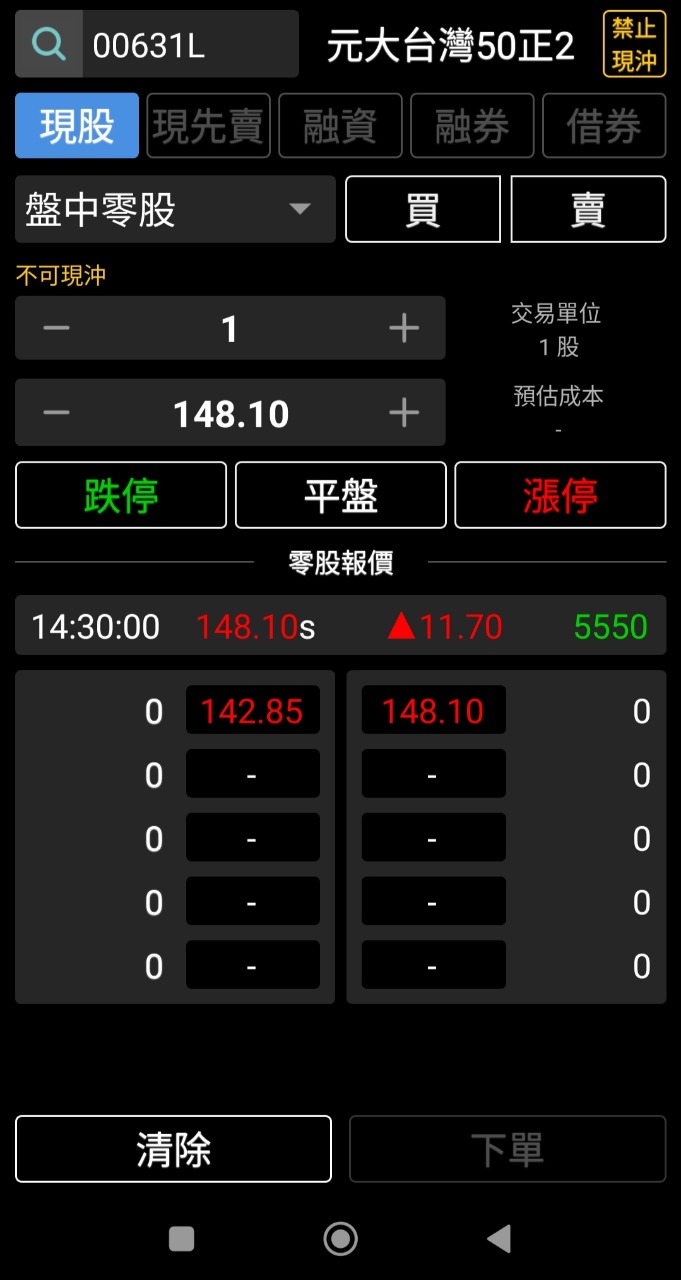
Task: Choose the 賣 (sell) button
Action: click(588, 209)
